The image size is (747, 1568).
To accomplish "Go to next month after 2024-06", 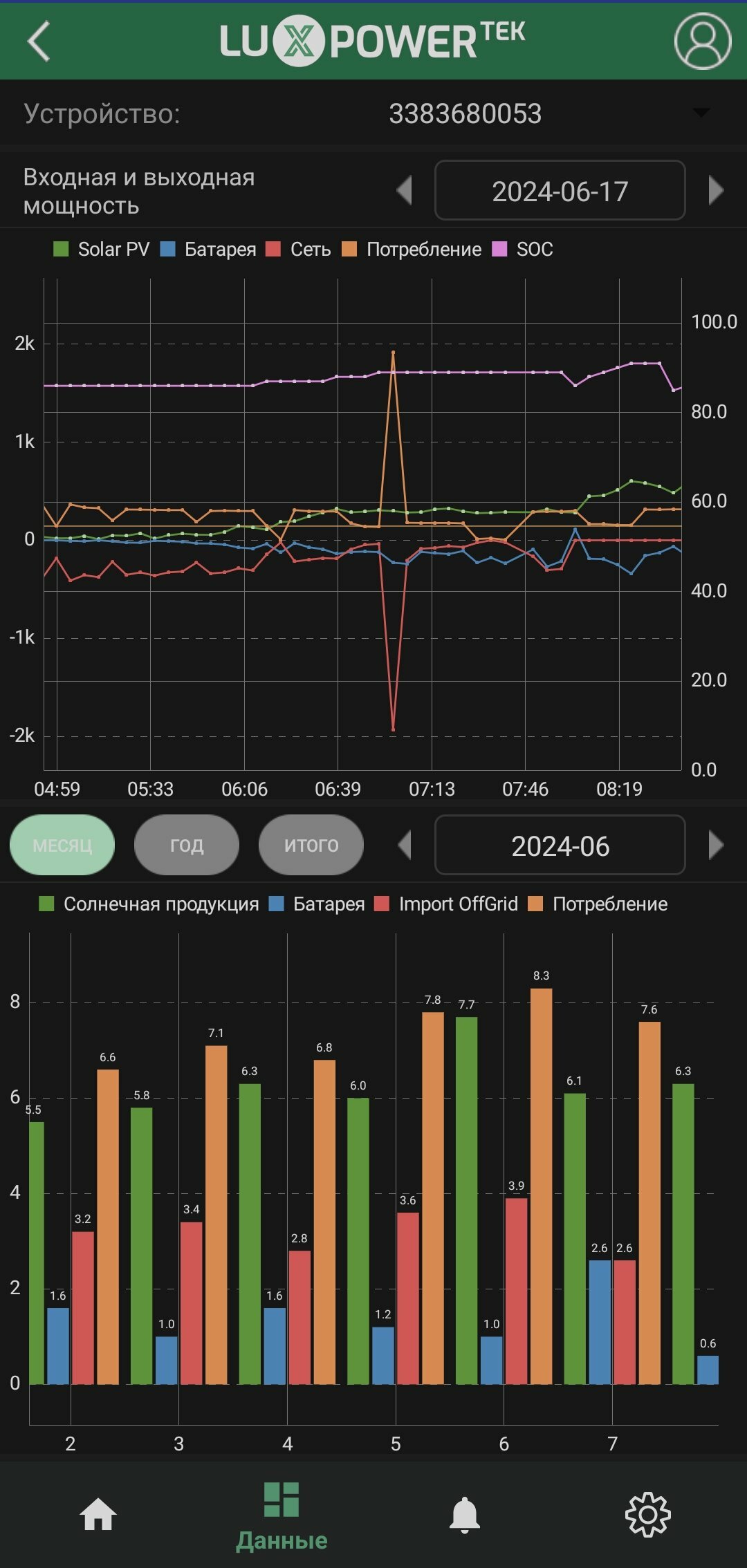I will [716, 845].
